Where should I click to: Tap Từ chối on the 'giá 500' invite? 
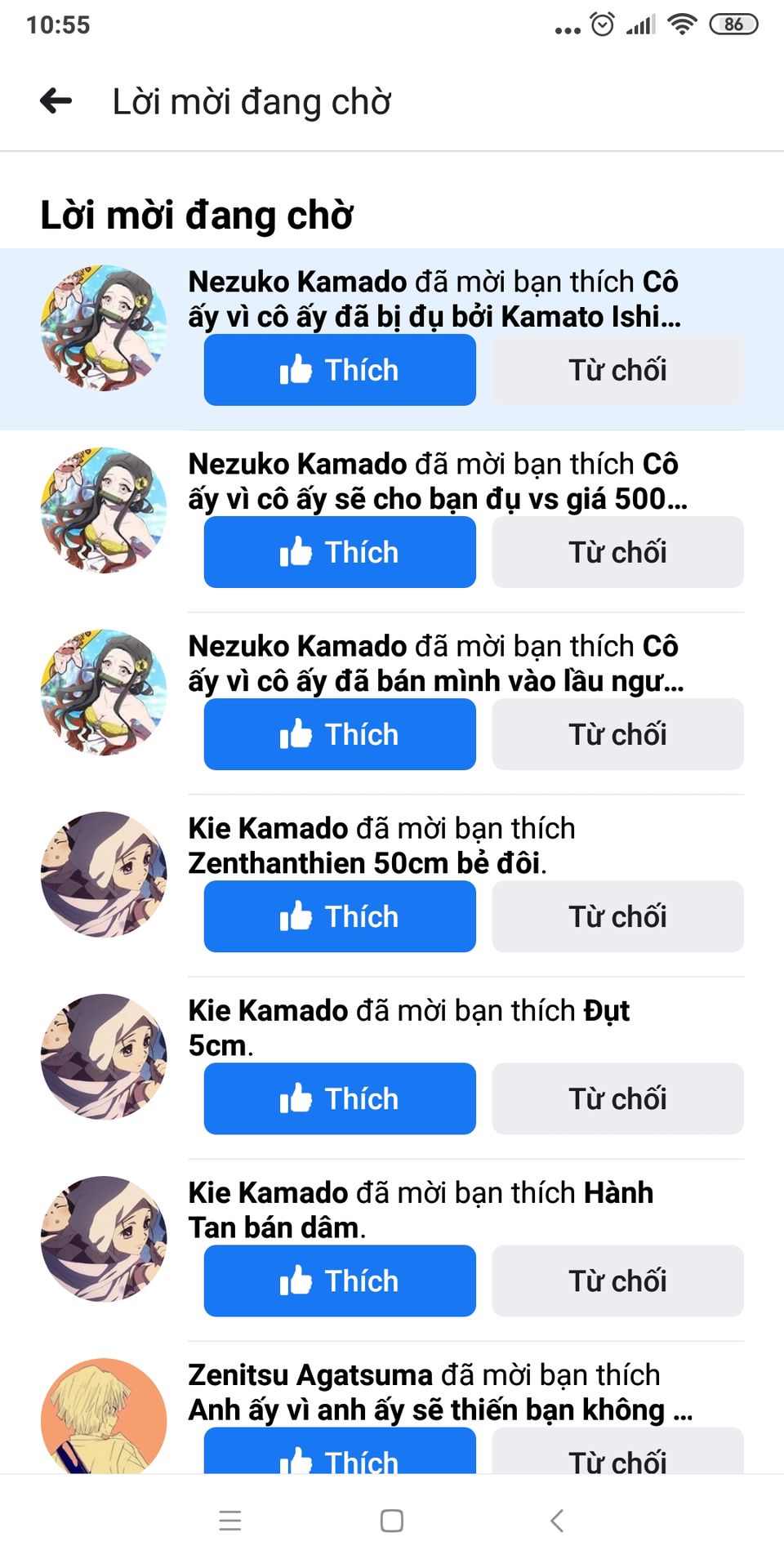tap(617, 552)
